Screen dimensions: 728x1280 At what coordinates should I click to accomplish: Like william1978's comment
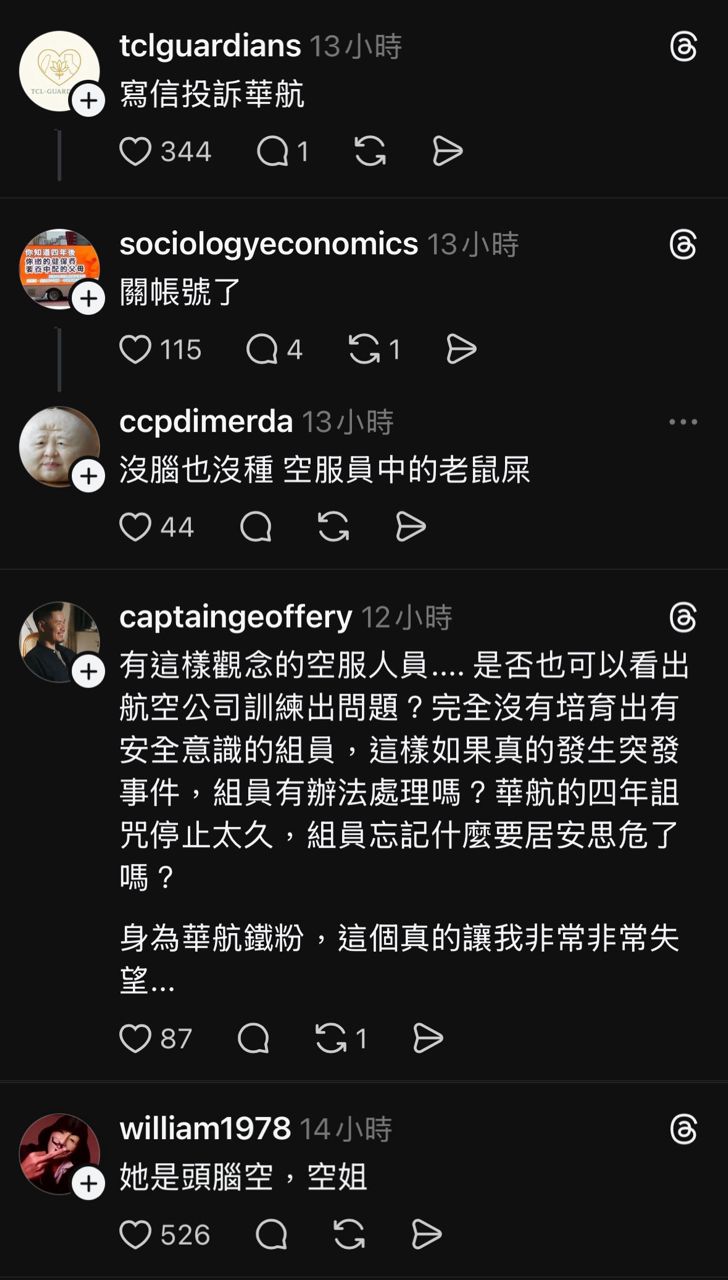click(135, 1234)
